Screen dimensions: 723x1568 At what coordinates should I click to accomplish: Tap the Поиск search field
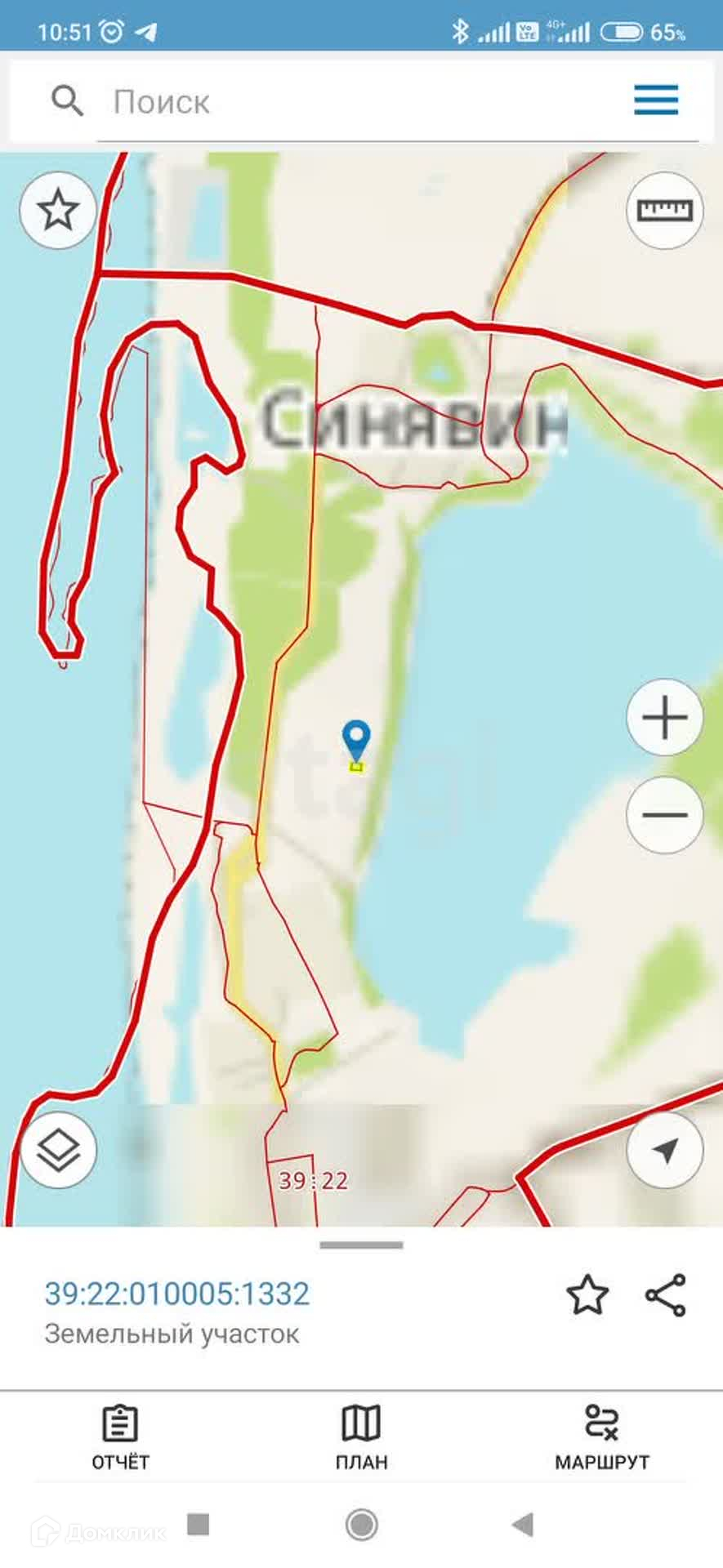359,102
